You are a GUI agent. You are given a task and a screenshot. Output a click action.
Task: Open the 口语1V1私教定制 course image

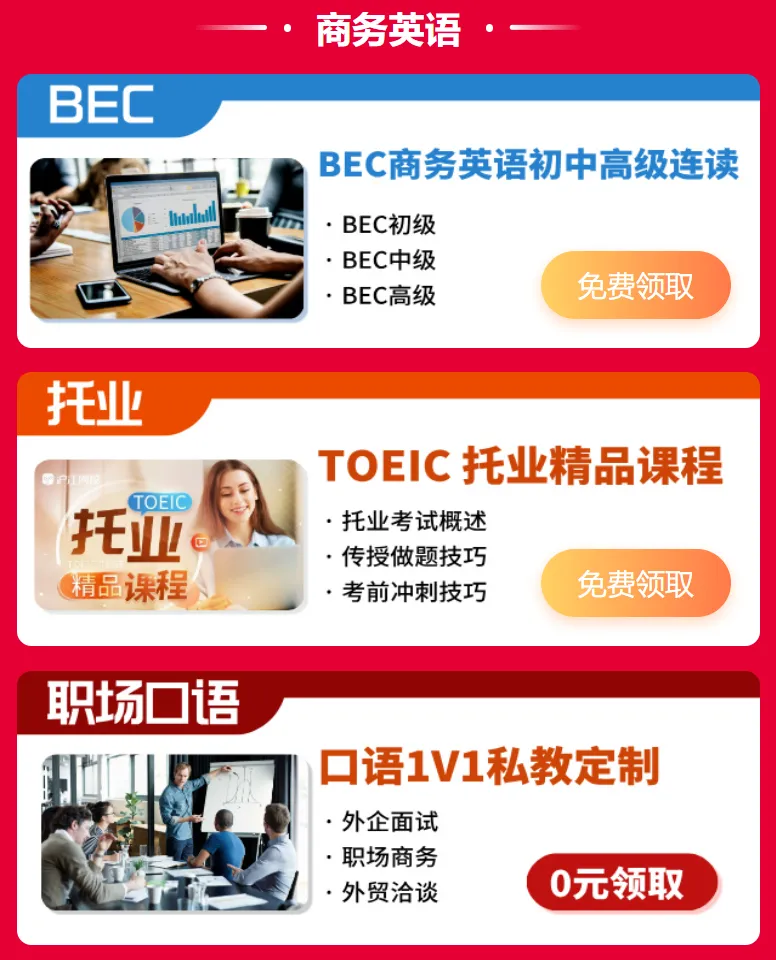click(x=171, y=832)
